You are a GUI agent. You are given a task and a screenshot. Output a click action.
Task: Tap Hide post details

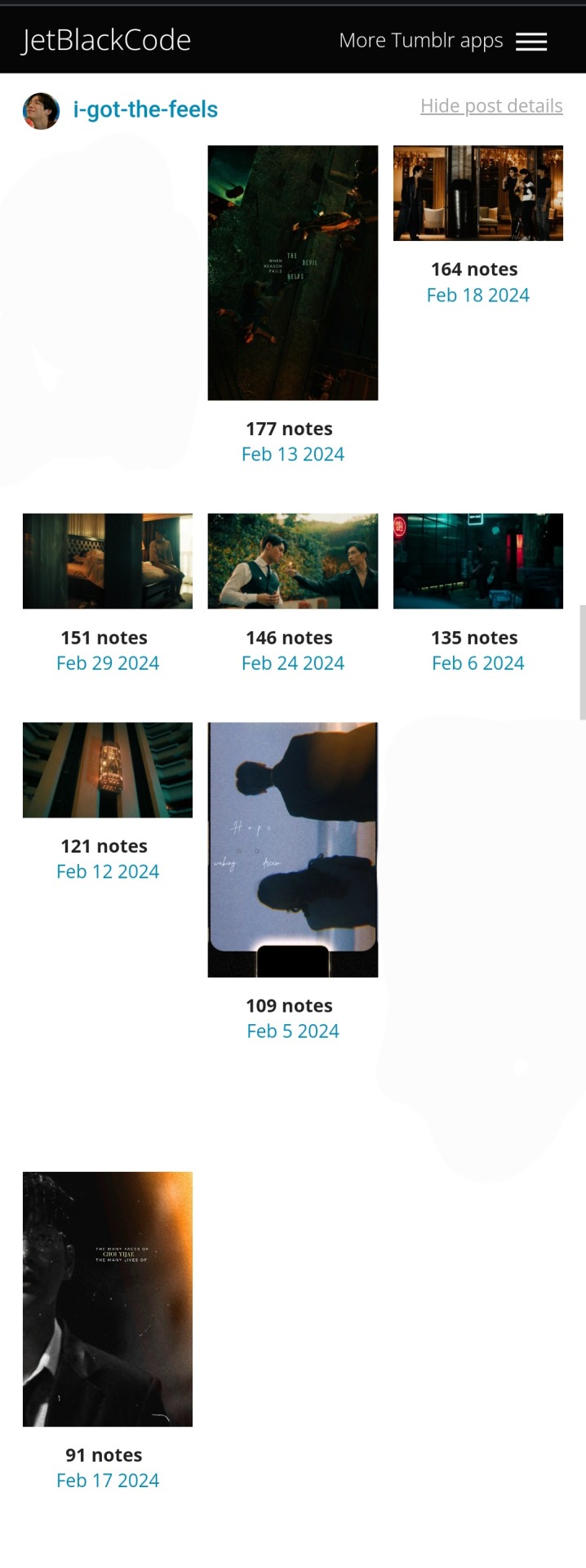[x=491, y=106]
